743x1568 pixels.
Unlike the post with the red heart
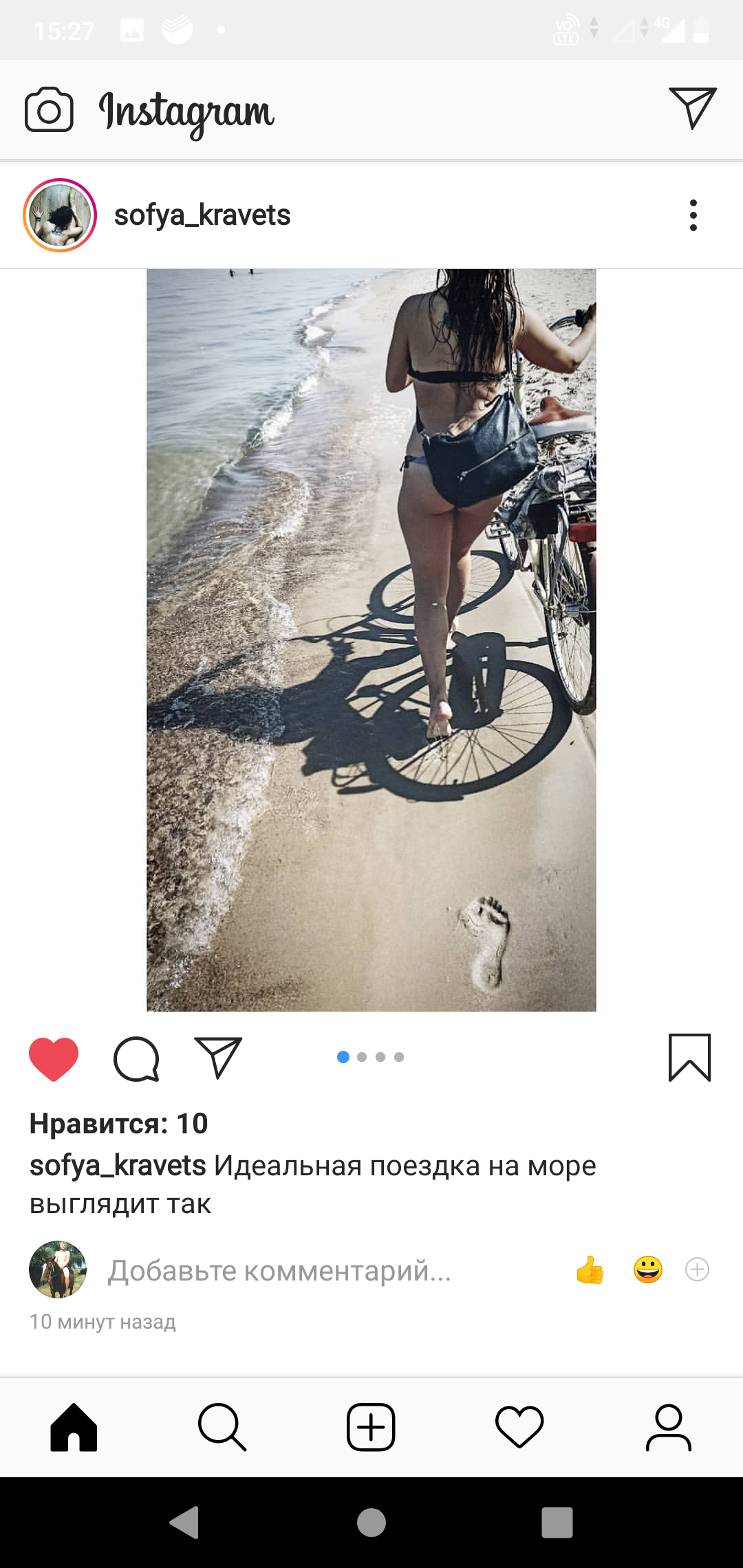click(x=54, y=1058)
